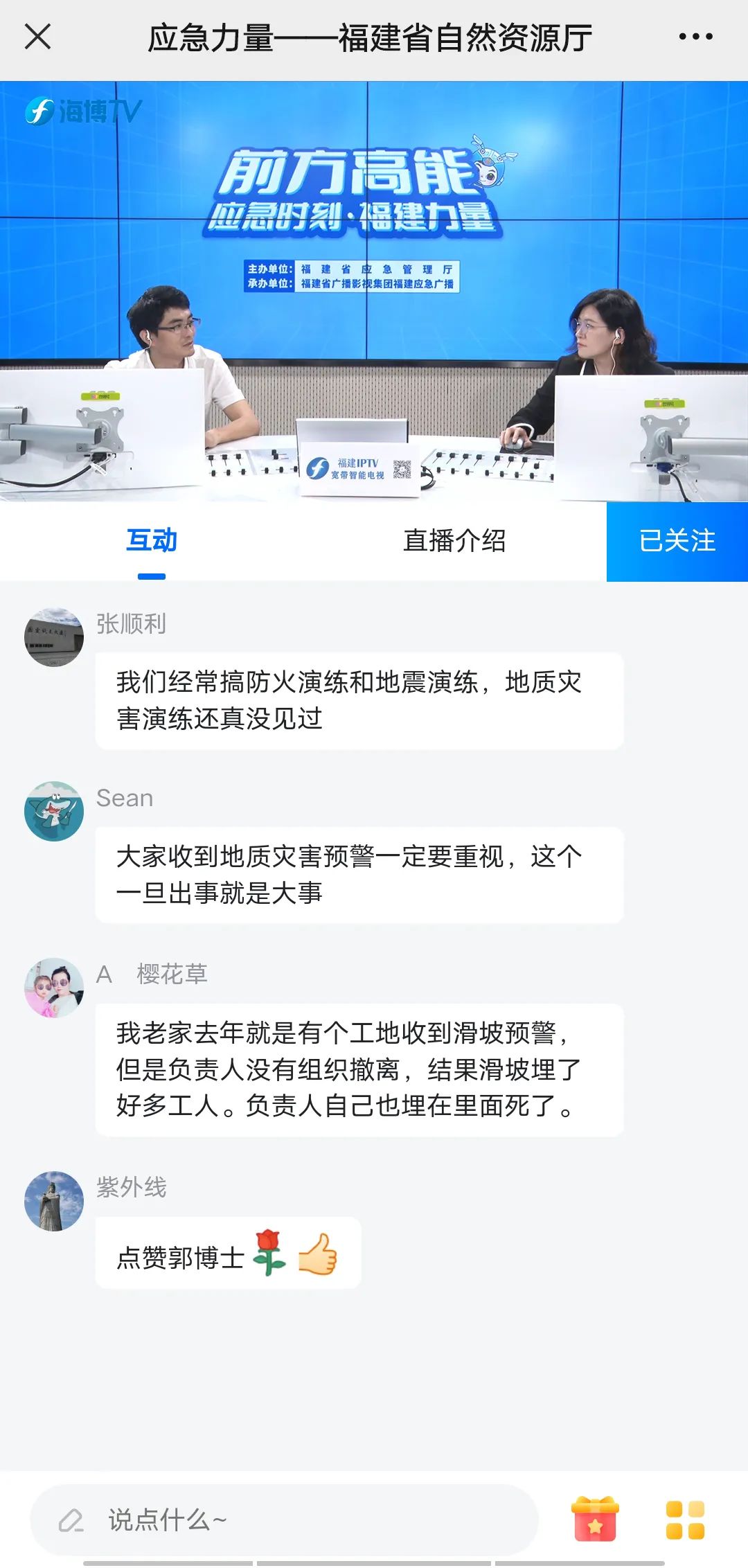The height and width of the screenshot is (1568, 748).
Task: Tap the 说点什么 comment input field
Action: pyautogui.click(x=284, y=1520)
